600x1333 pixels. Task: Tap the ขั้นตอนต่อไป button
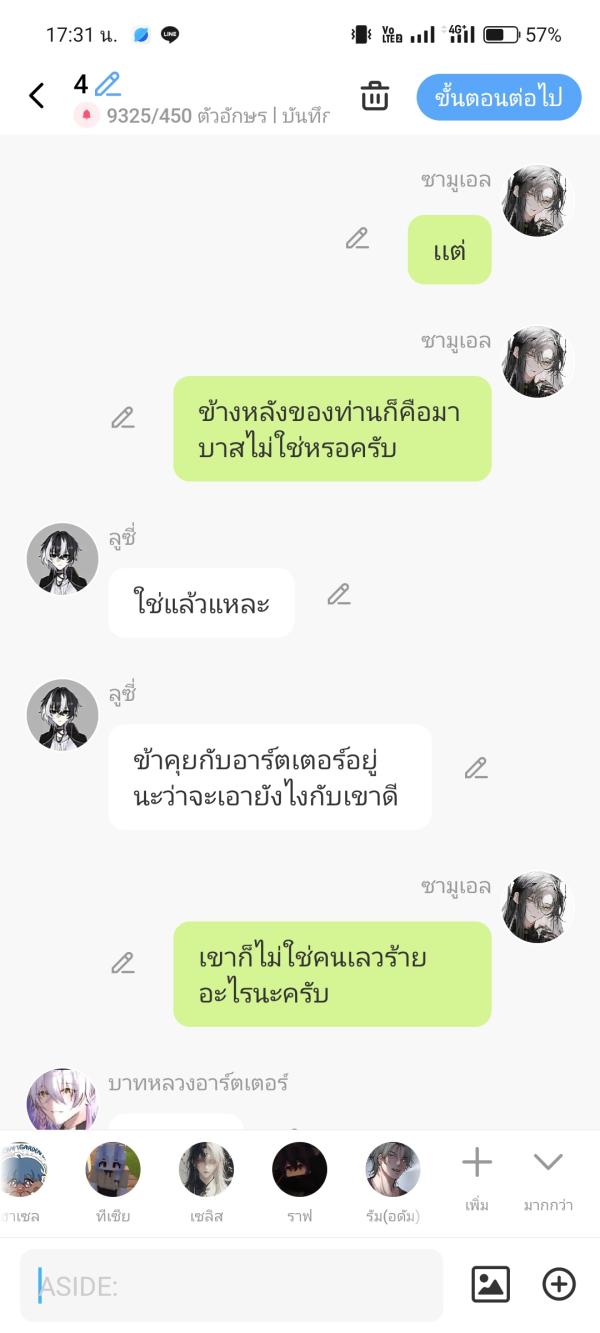coord(498,97)
